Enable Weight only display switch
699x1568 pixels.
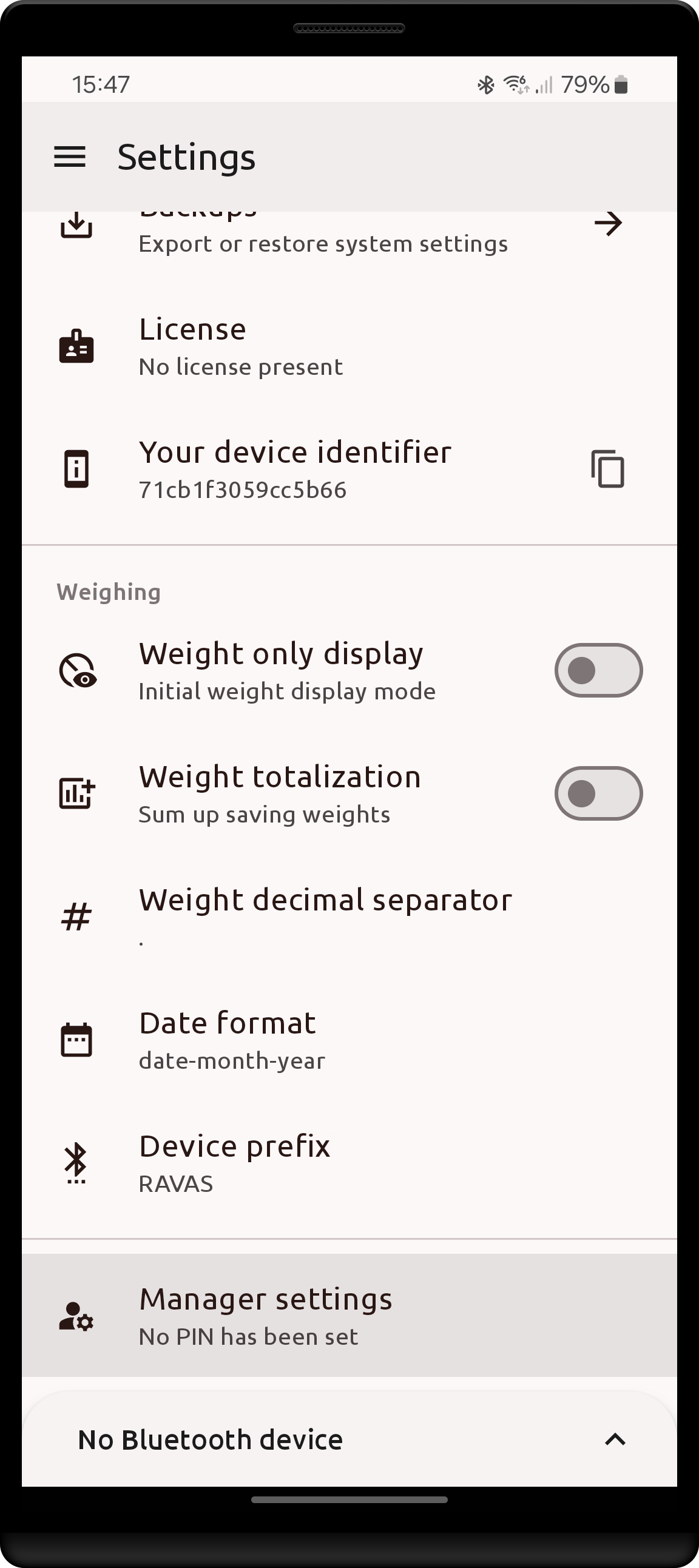(598, 670)
